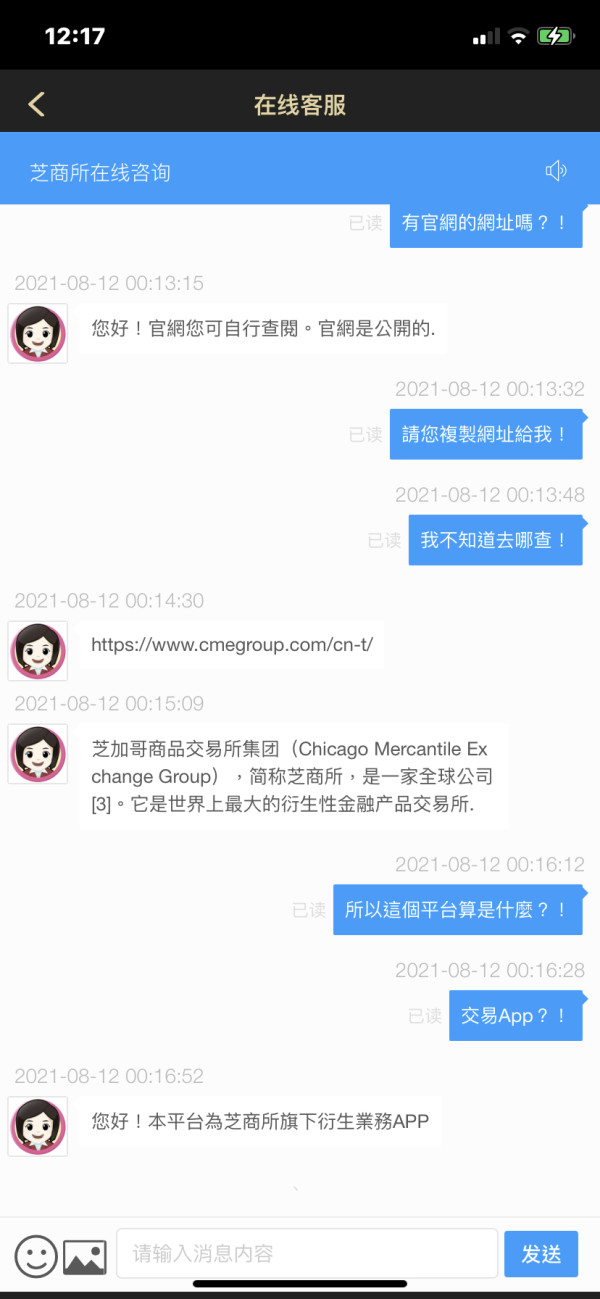600x1299 pixels.
Task: Open the emoji picker
Action: [36, 1255]
